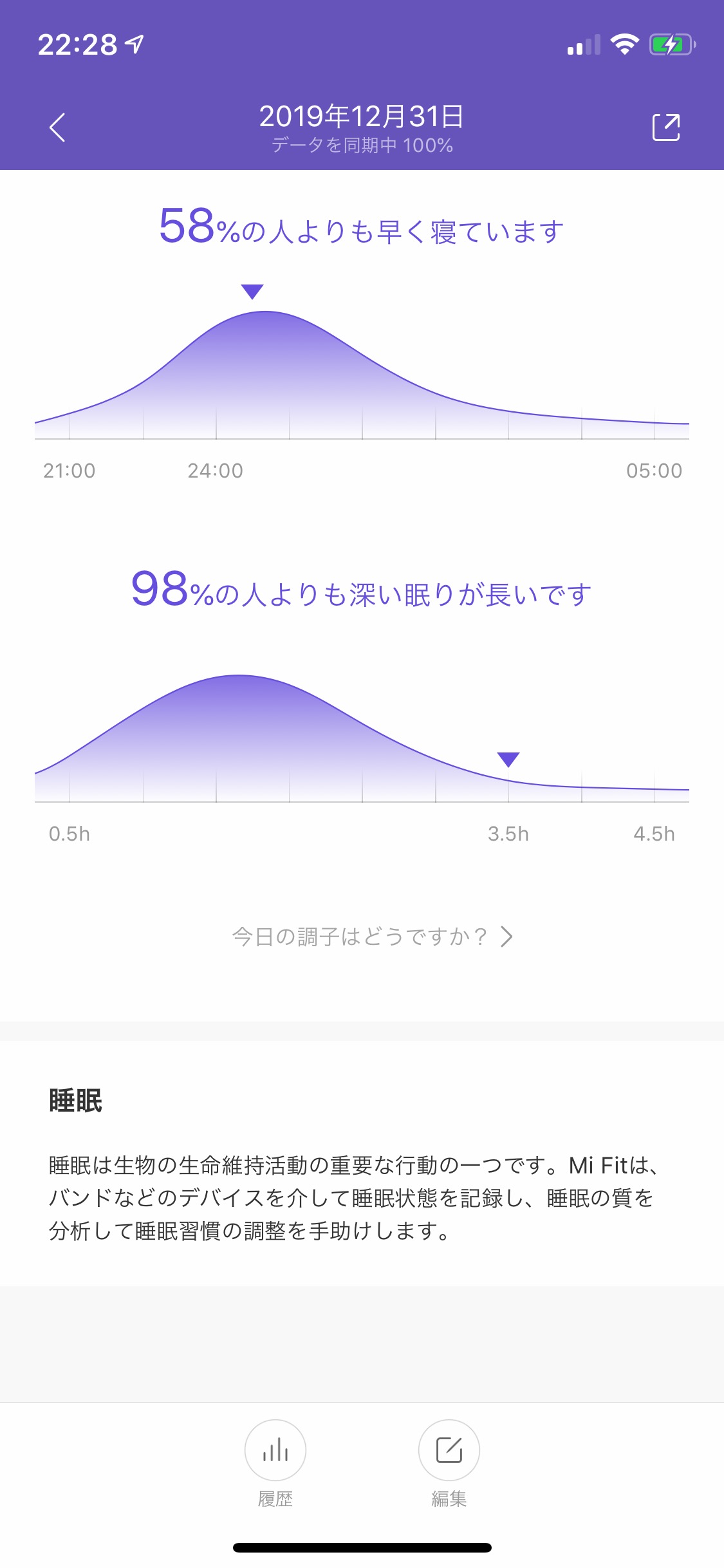Share the sleep report for 2019年12月31日
Viewport: 724px width, 1568px height.
tap(665, 127)
